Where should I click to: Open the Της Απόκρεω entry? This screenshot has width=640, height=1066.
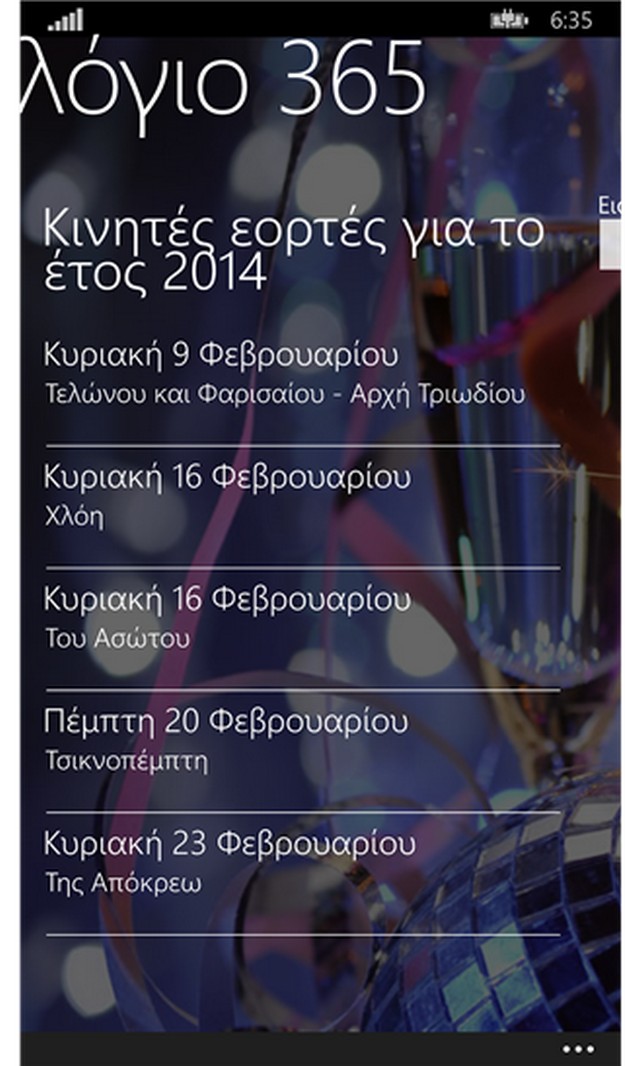click(x=230, y=863)
